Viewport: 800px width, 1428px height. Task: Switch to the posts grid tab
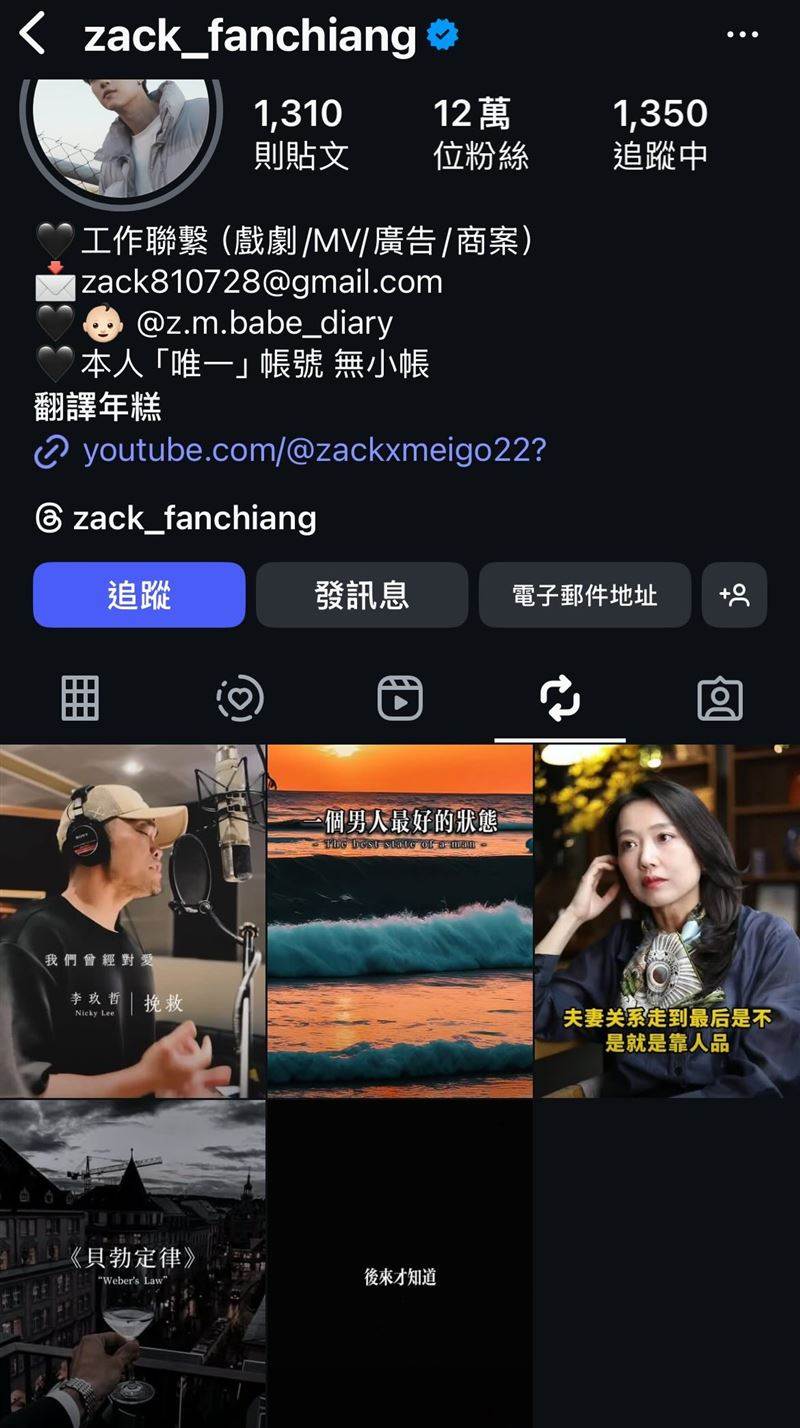(x=80, y=698)
